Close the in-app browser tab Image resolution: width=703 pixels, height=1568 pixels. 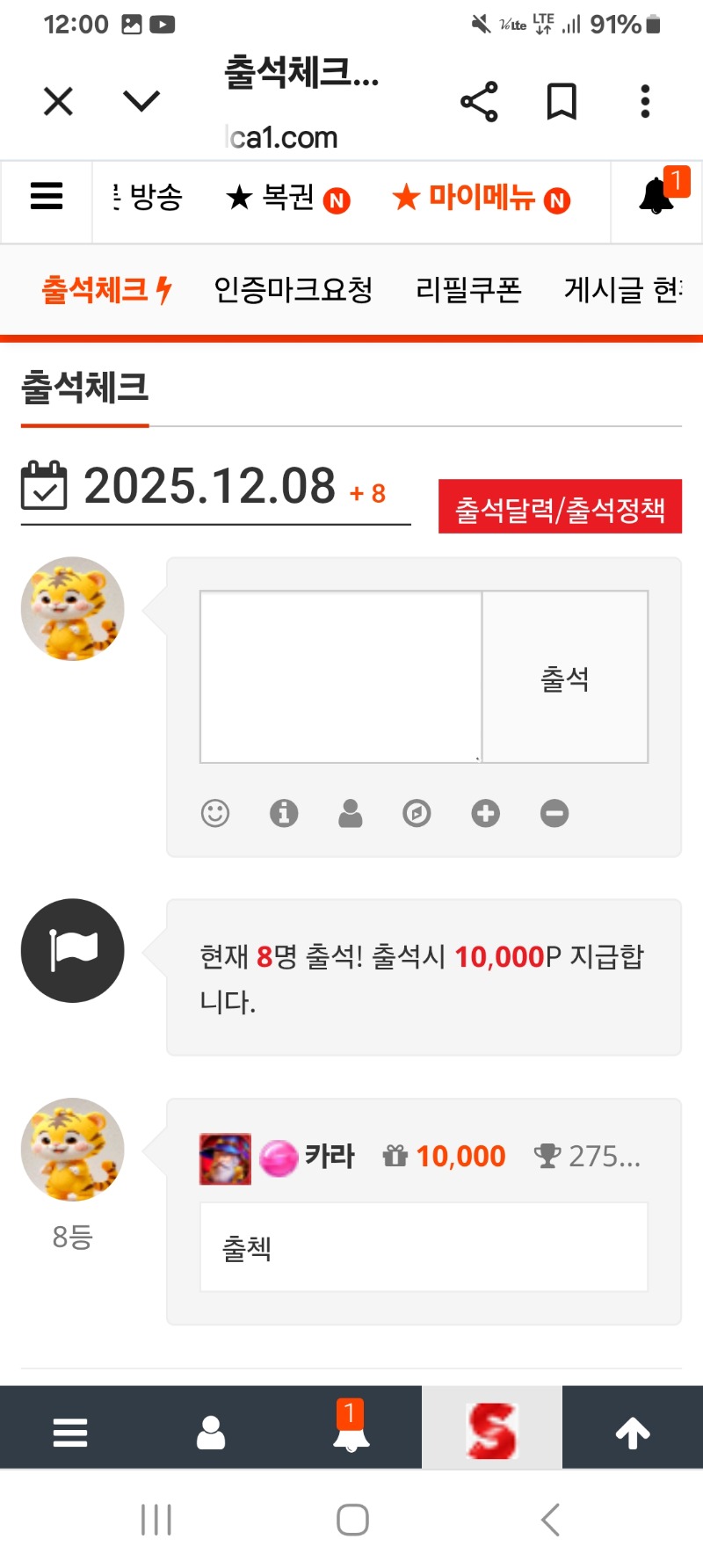coord(58,102)
